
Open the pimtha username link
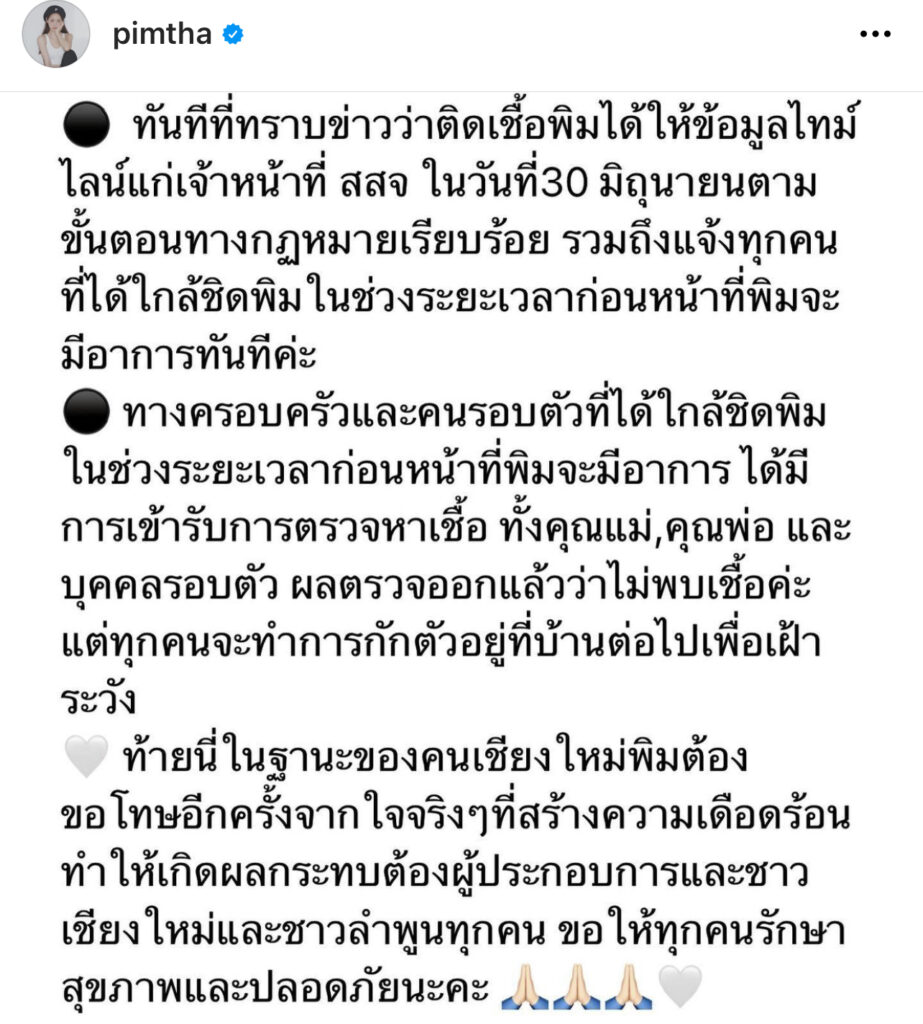tap(161, 35)
